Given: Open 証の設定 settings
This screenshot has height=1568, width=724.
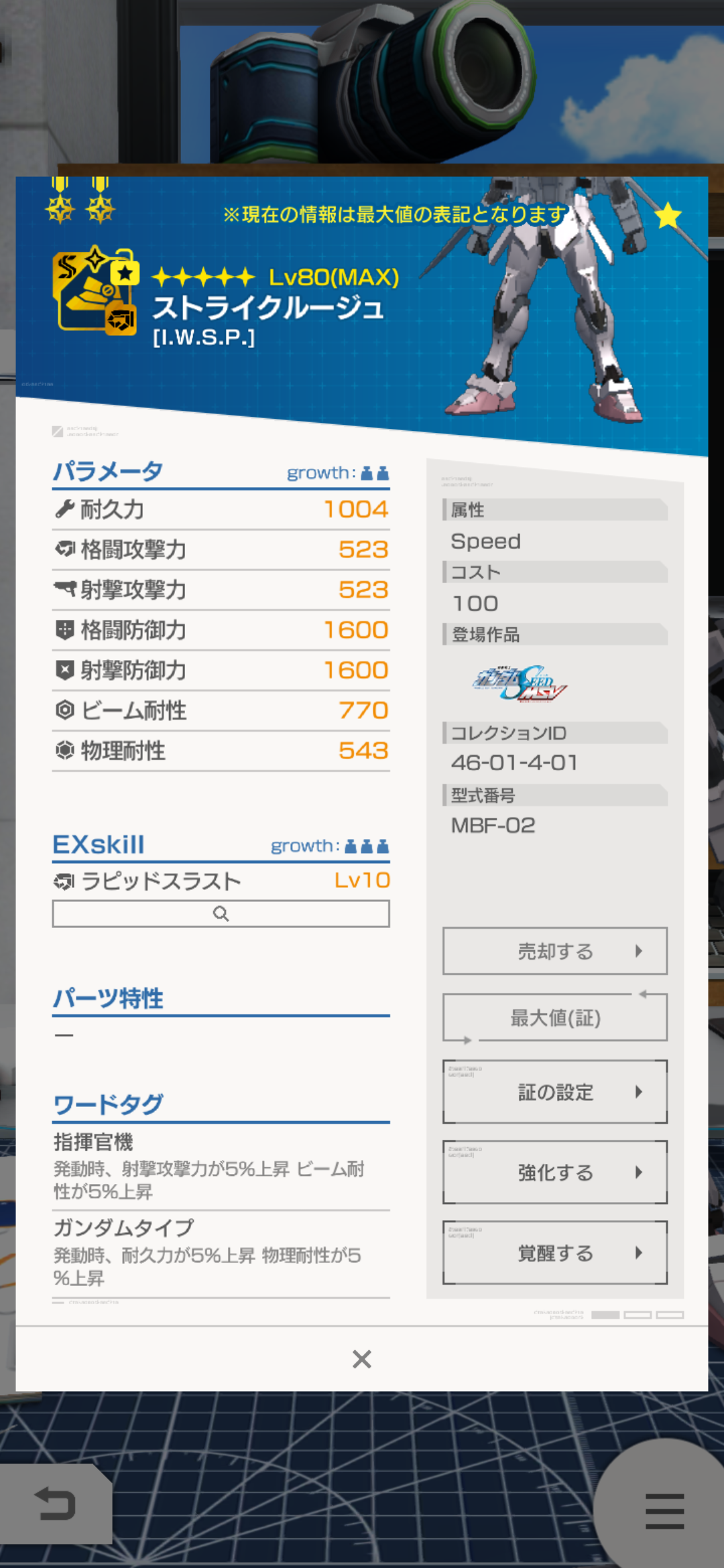Looking at the screenshot, I should [554, 1092].
